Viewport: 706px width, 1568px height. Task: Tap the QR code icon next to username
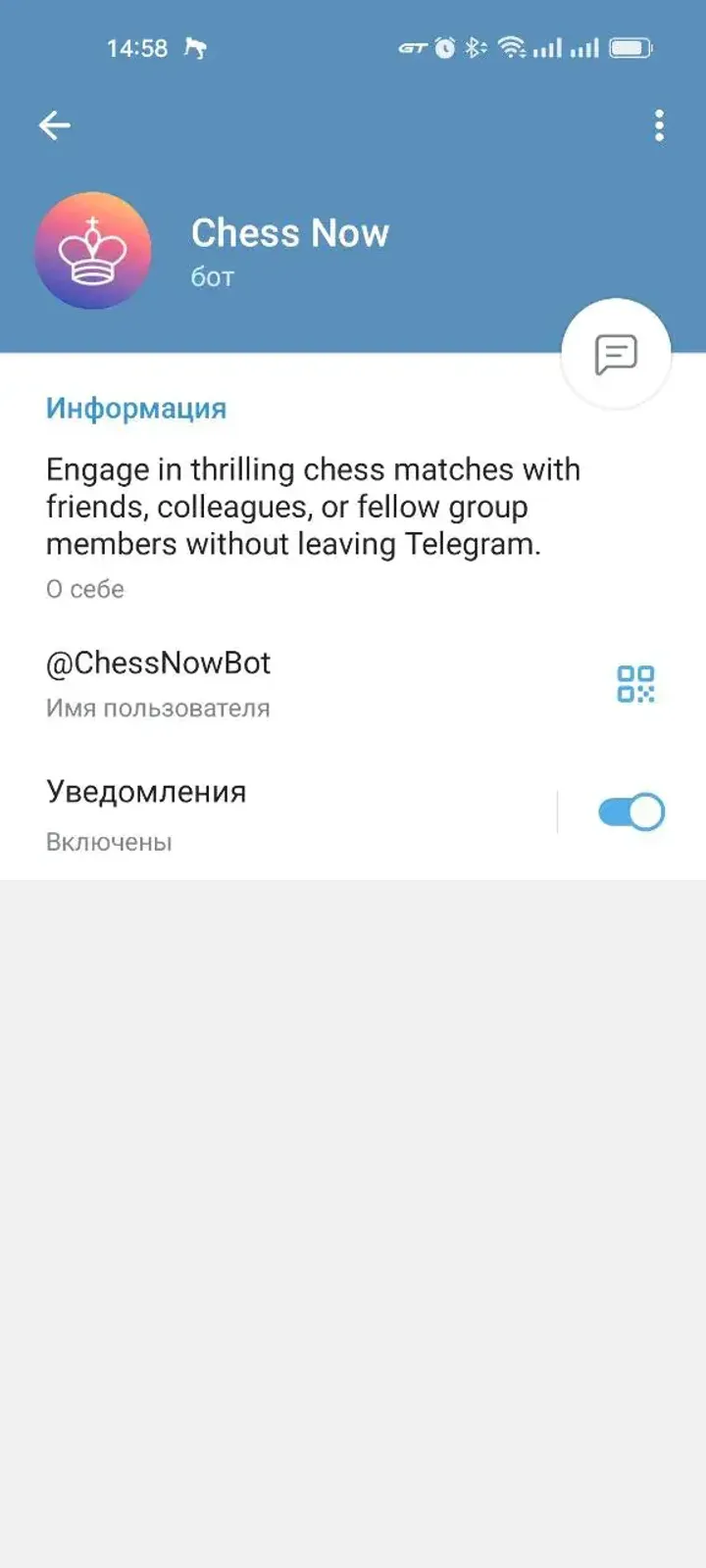(x=638, y=684)
